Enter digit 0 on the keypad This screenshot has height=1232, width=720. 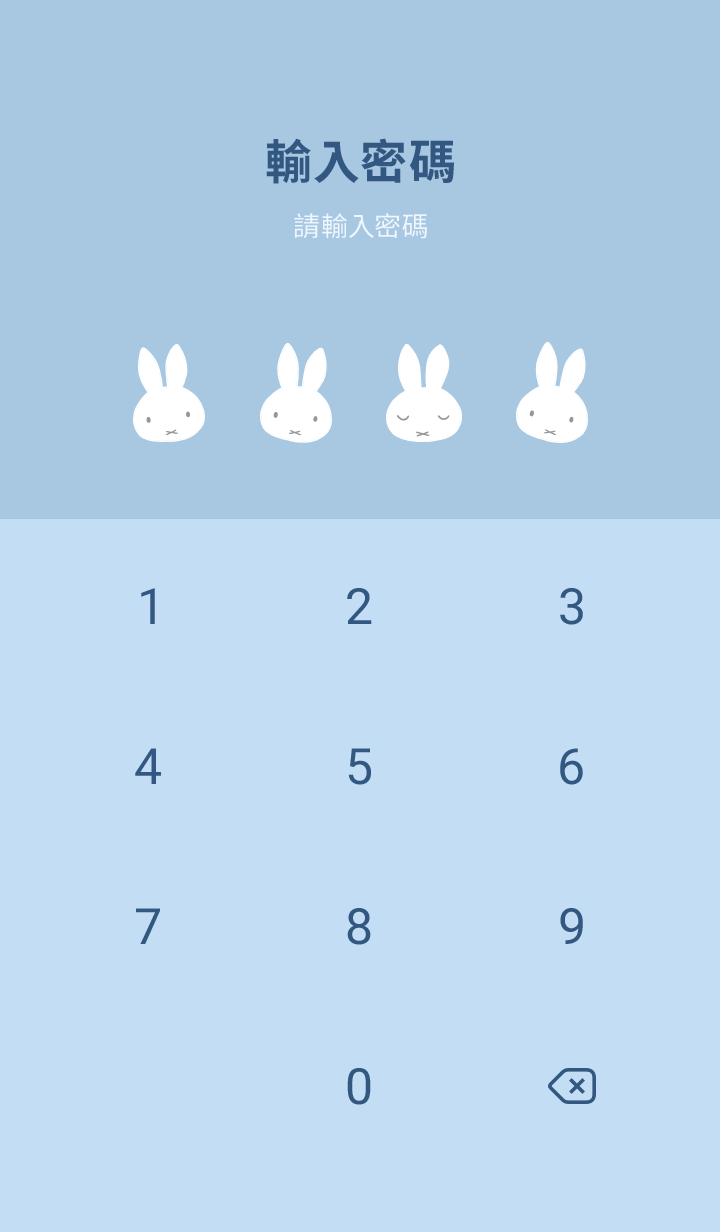[359, 1087]
